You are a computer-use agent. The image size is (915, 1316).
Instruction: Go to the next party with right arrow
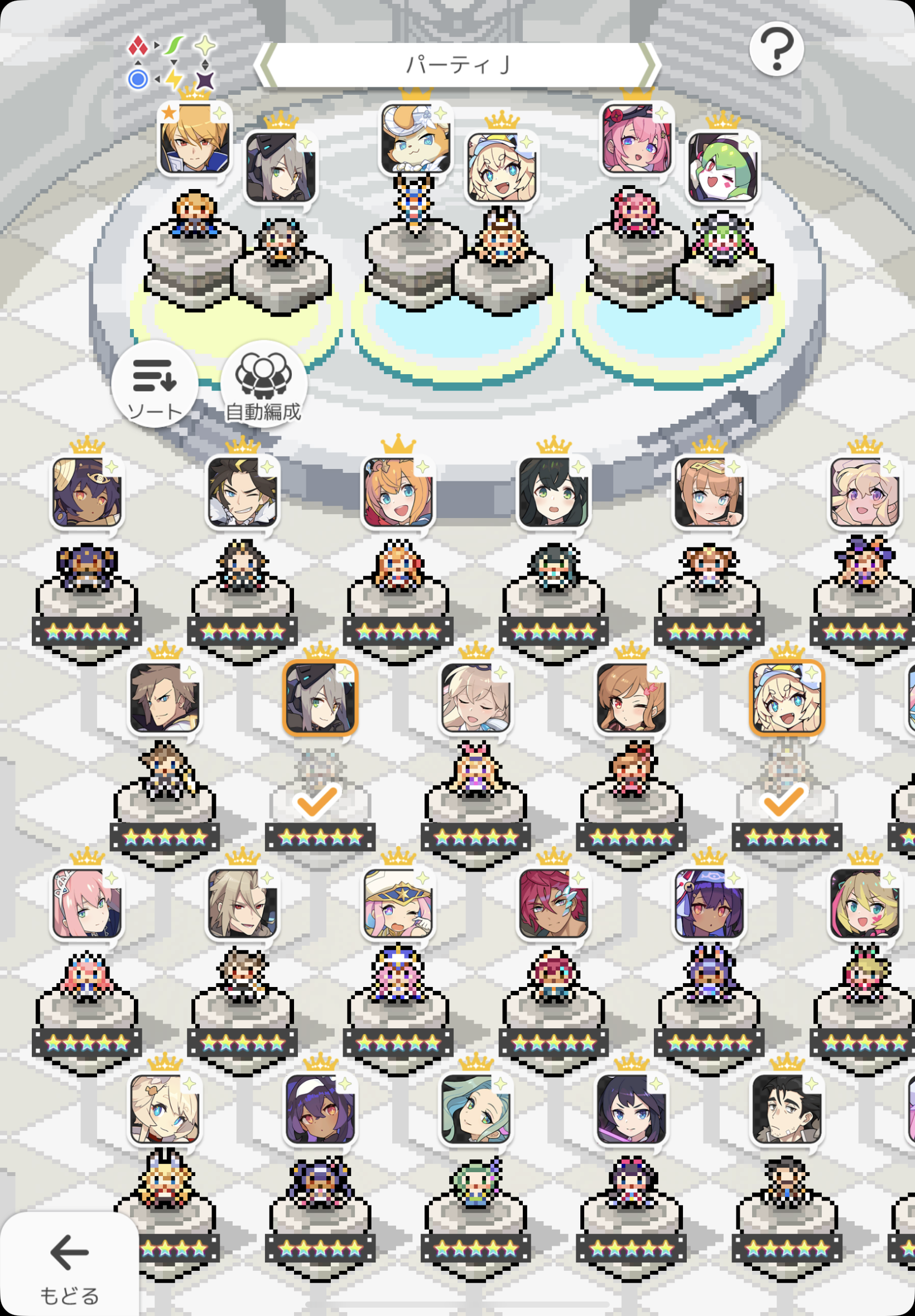pos(649,65)
